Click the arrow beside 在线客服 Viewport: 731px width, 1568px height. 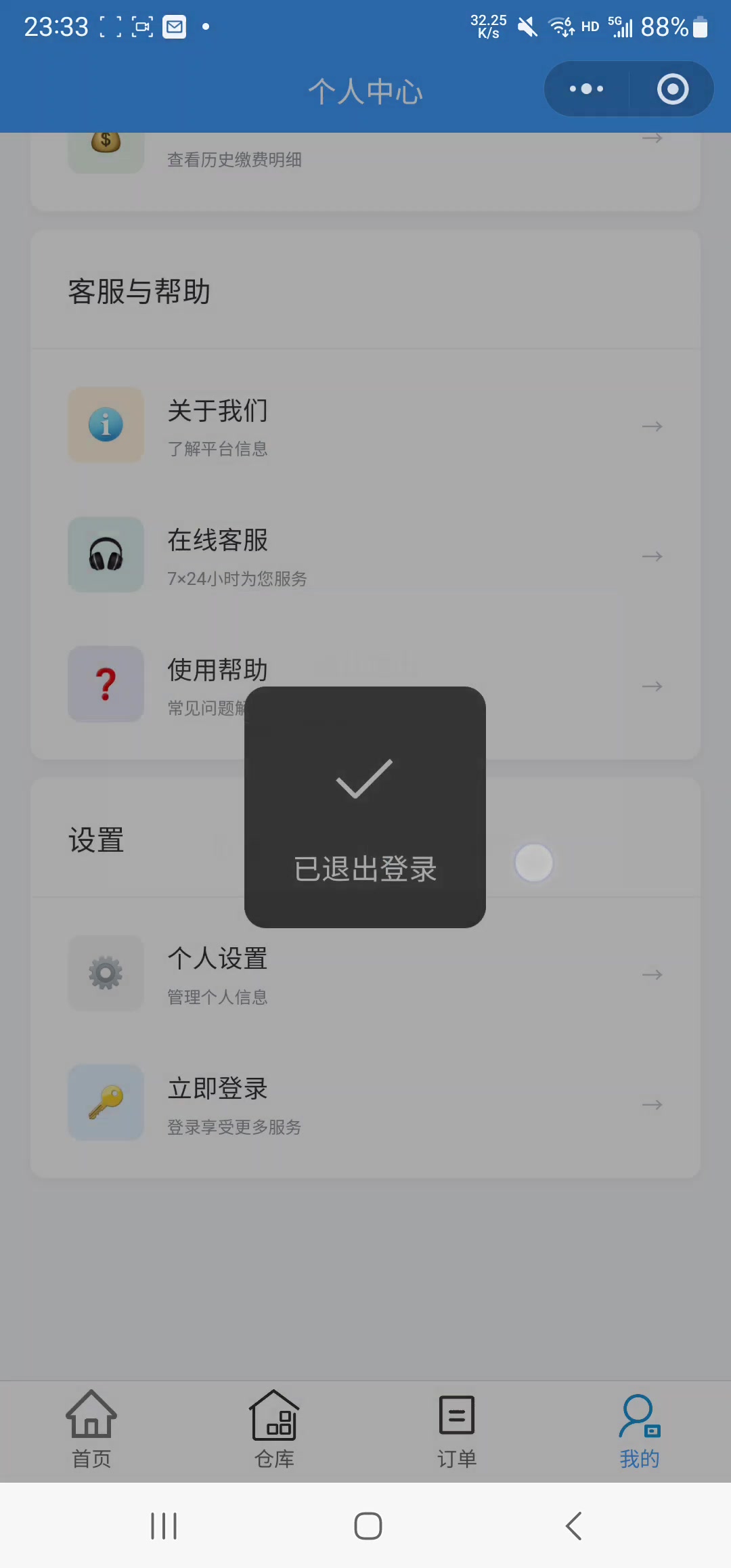pos(652,554)
